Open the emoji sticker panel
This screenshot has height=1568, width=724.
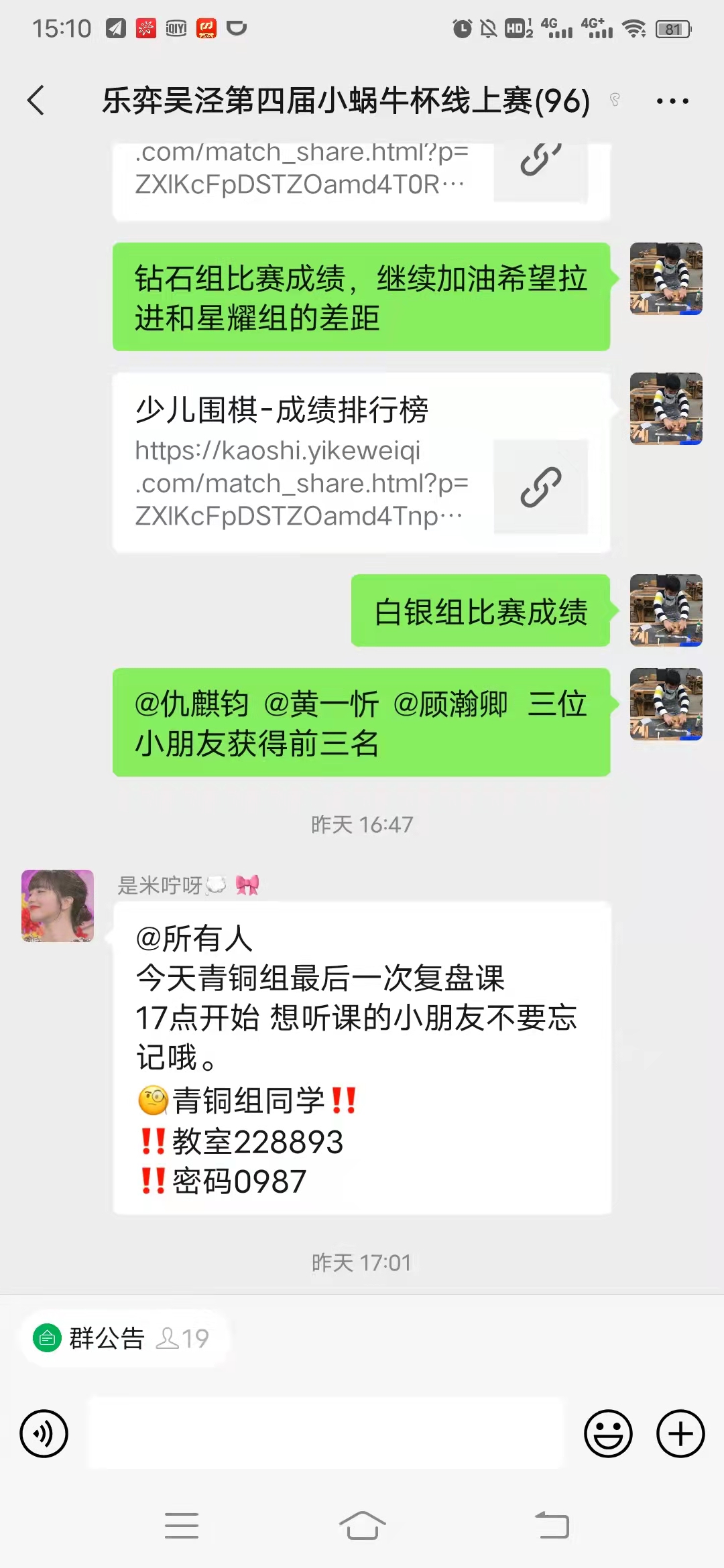tap(608, 1434)
